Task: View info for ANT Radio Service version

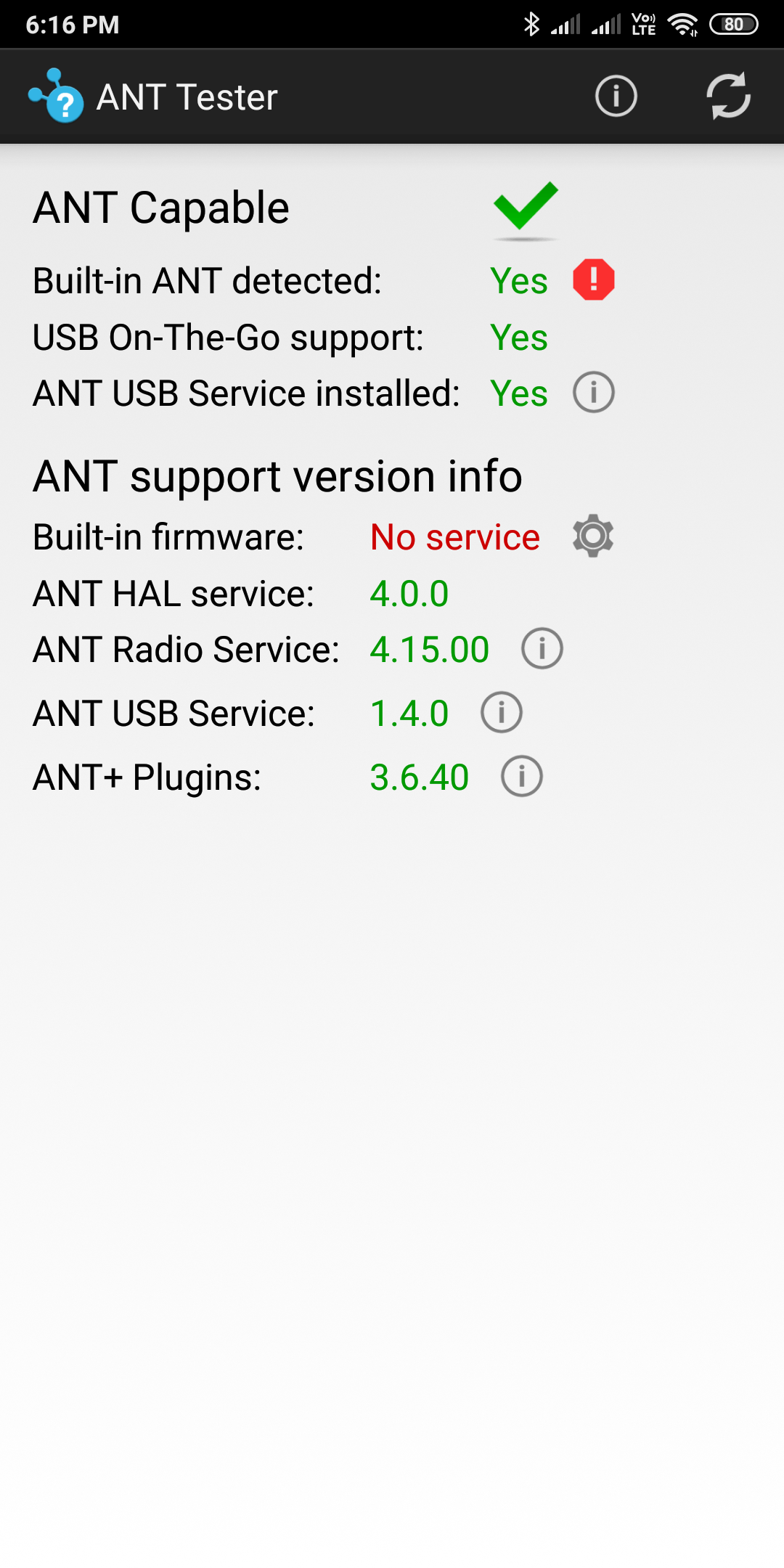Action: pos(542,649)
